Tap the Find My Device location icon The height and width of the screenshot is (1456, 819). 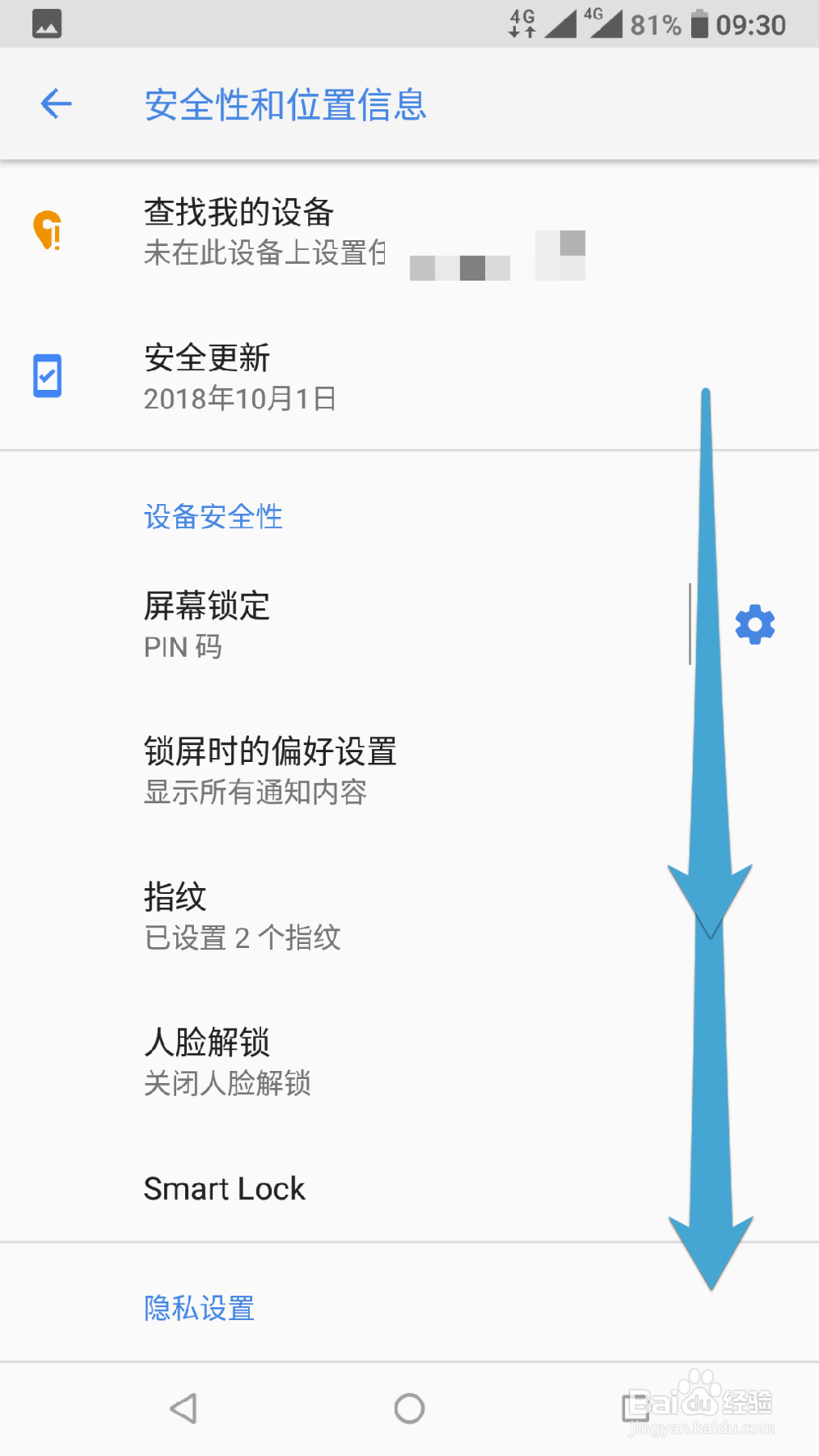coord(48,232)
